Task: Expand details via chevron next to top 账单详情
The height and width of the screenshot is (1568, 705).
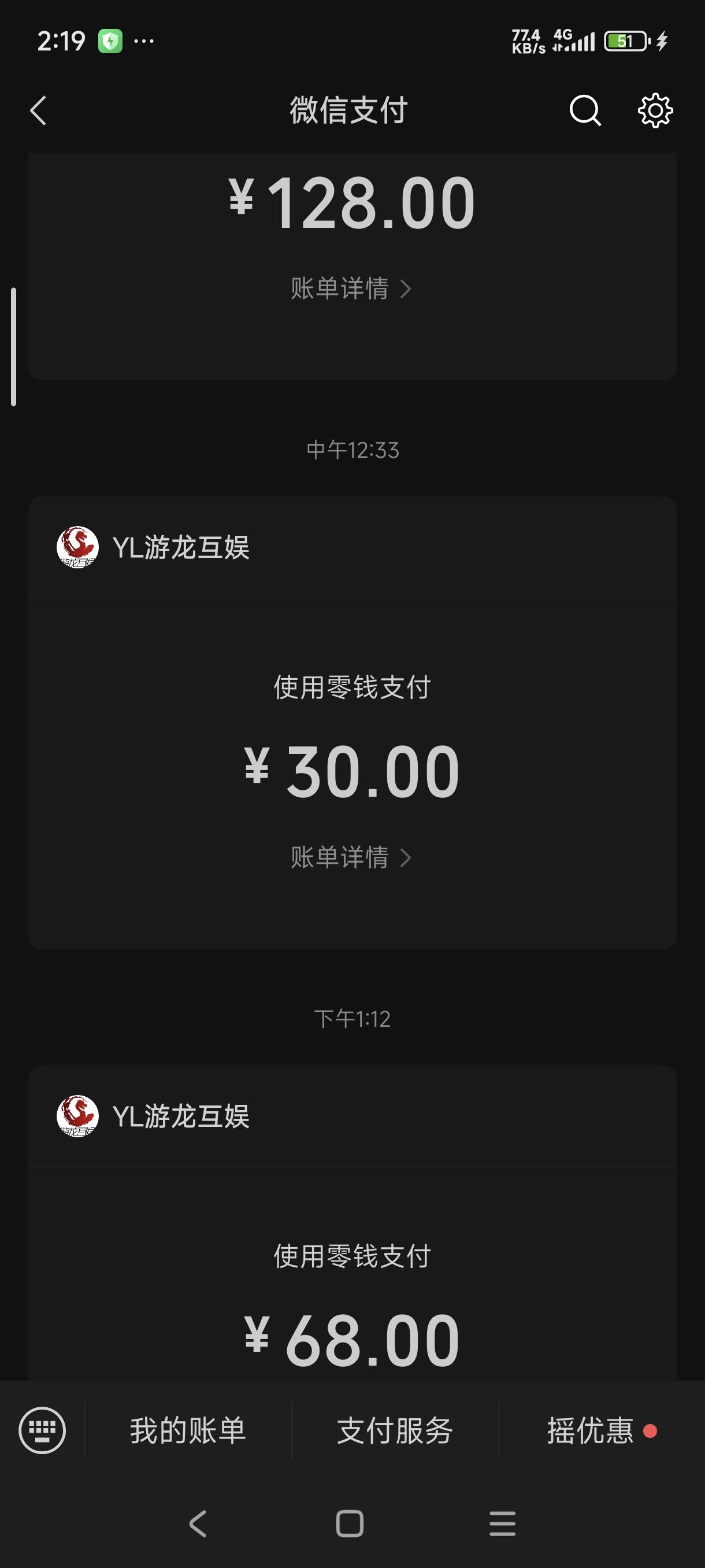Action: 406,289
